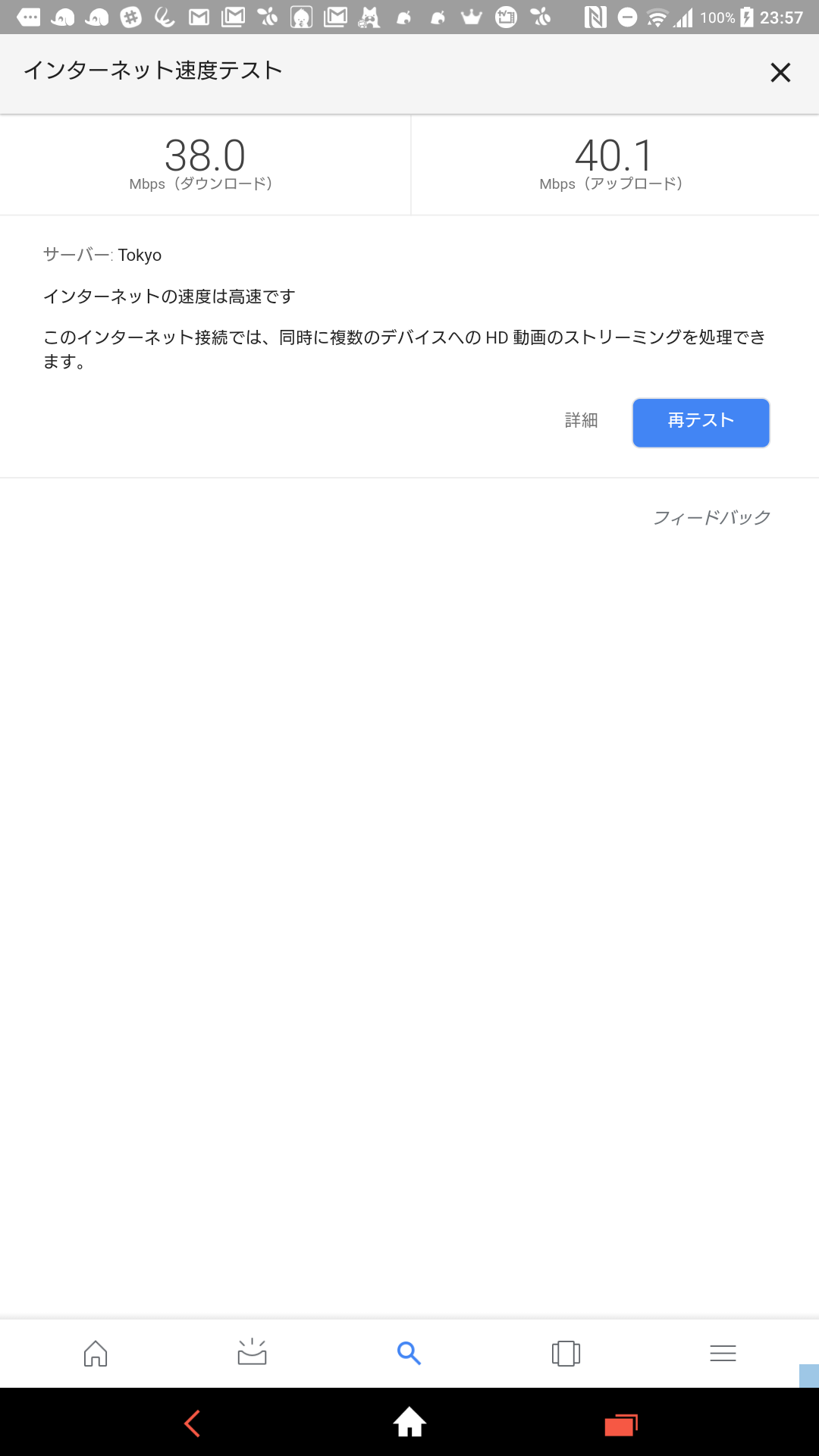Open the 詳細 details link
The height and width of the screenshot is (1456, 819).
point(582,420)
